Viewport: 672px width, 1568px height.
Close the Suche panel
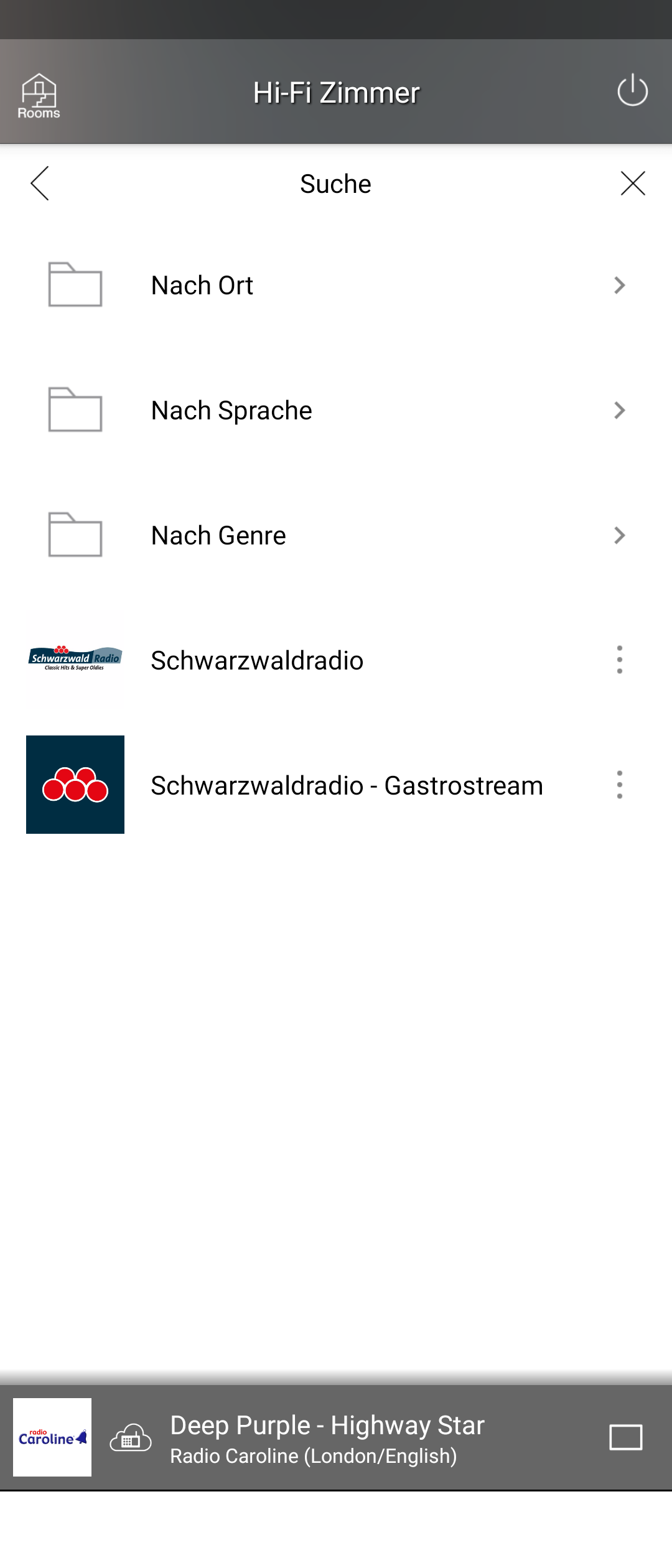(633, 184)
